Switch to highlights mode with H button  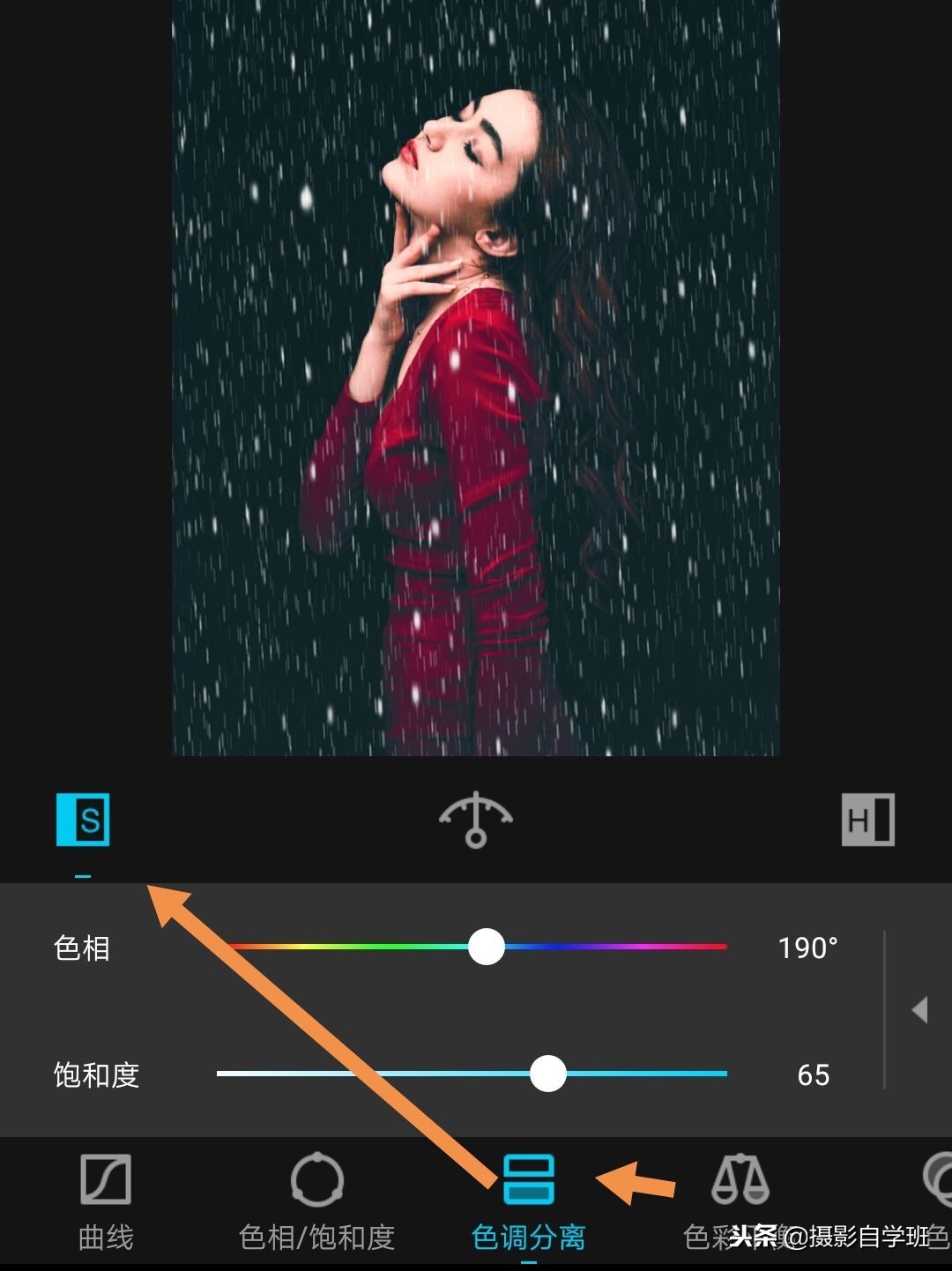point(867,820)
